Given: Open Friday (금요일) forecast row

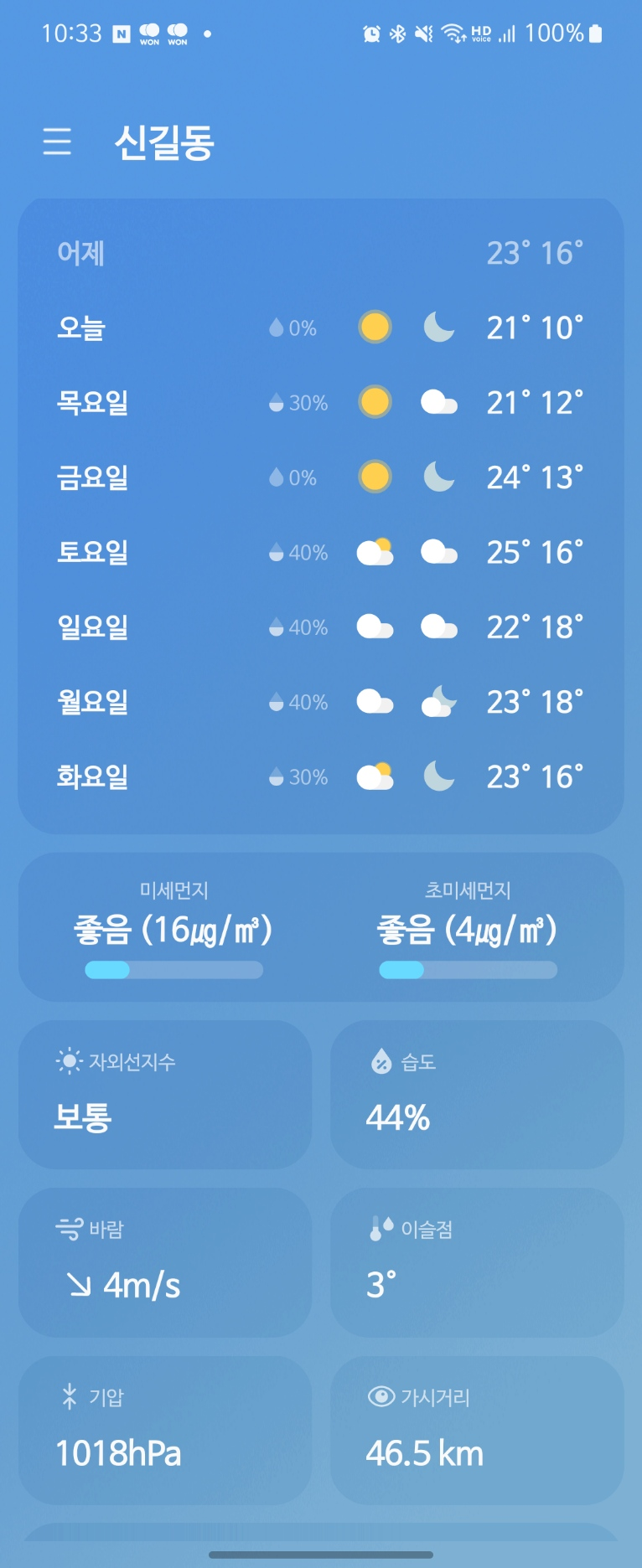Looking at the screenshot, I should point(320,477).
